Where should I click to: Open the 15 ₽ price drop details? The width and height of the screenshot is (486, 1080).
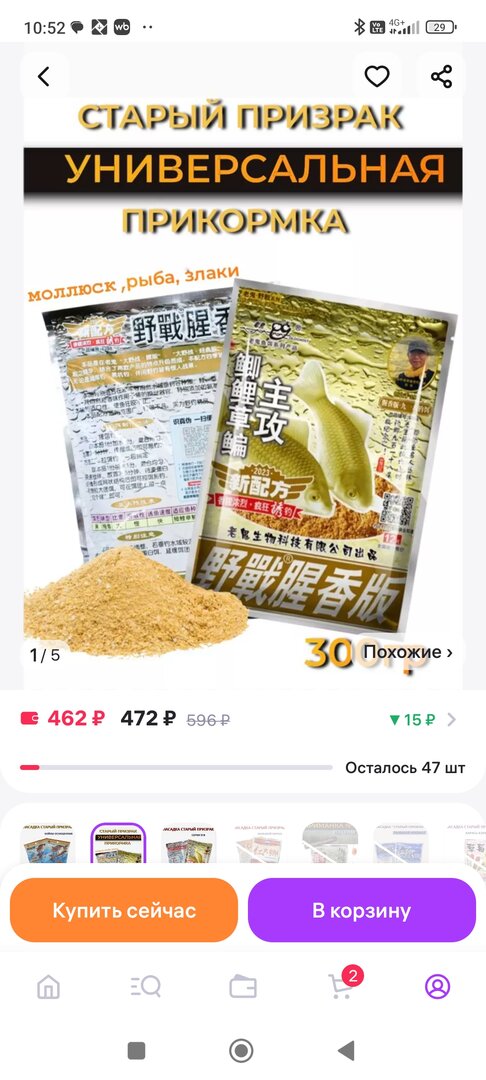tap(422, 720)
